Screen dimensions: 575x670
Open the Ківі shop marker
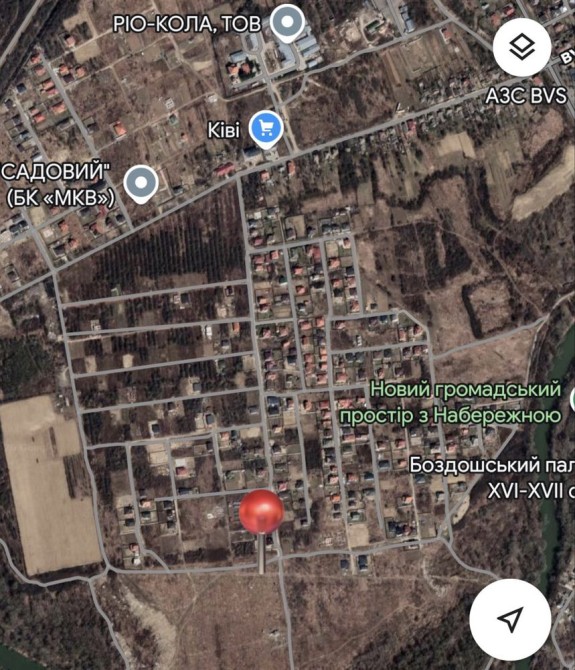(x=266, y=129)
